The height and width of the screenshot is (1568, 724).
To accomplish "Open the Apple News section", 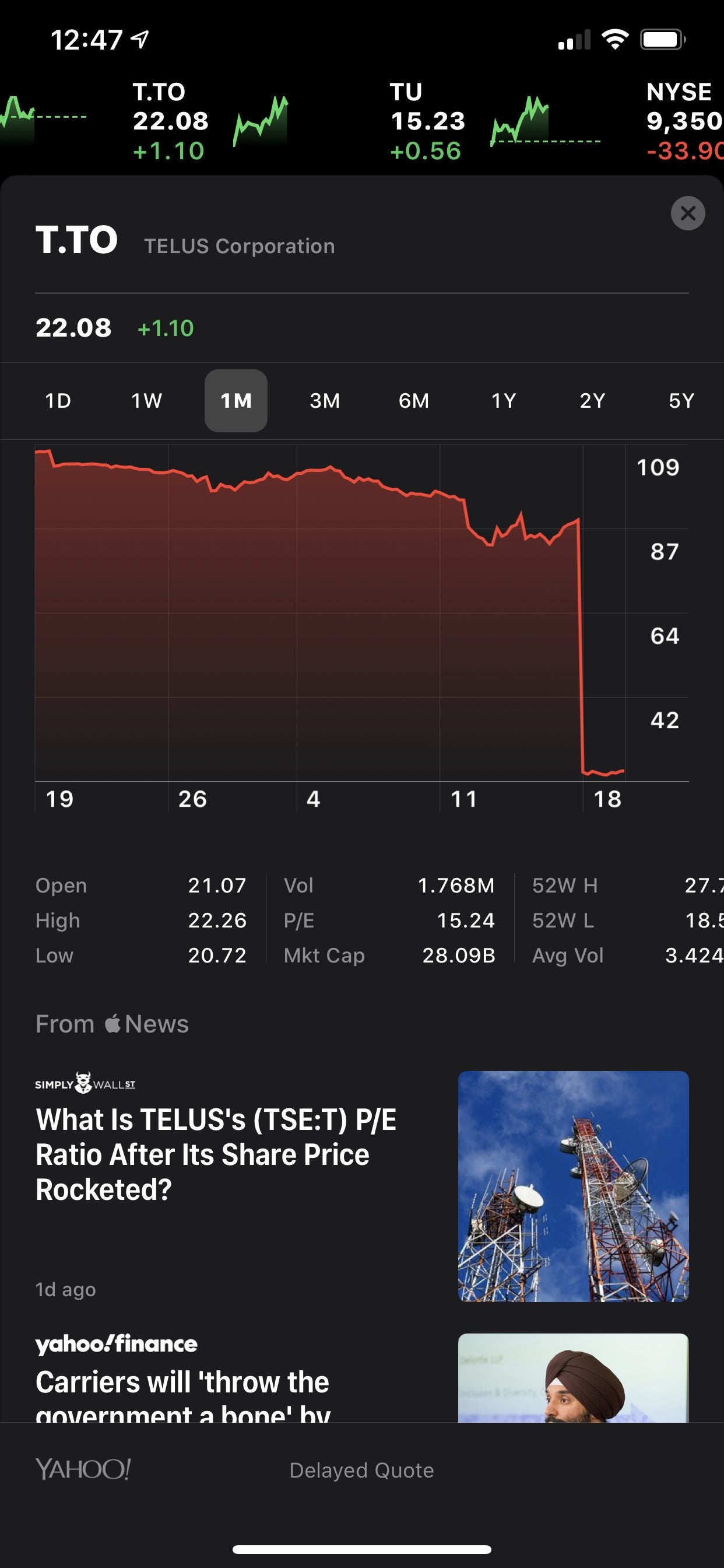I will [112, 1023].
